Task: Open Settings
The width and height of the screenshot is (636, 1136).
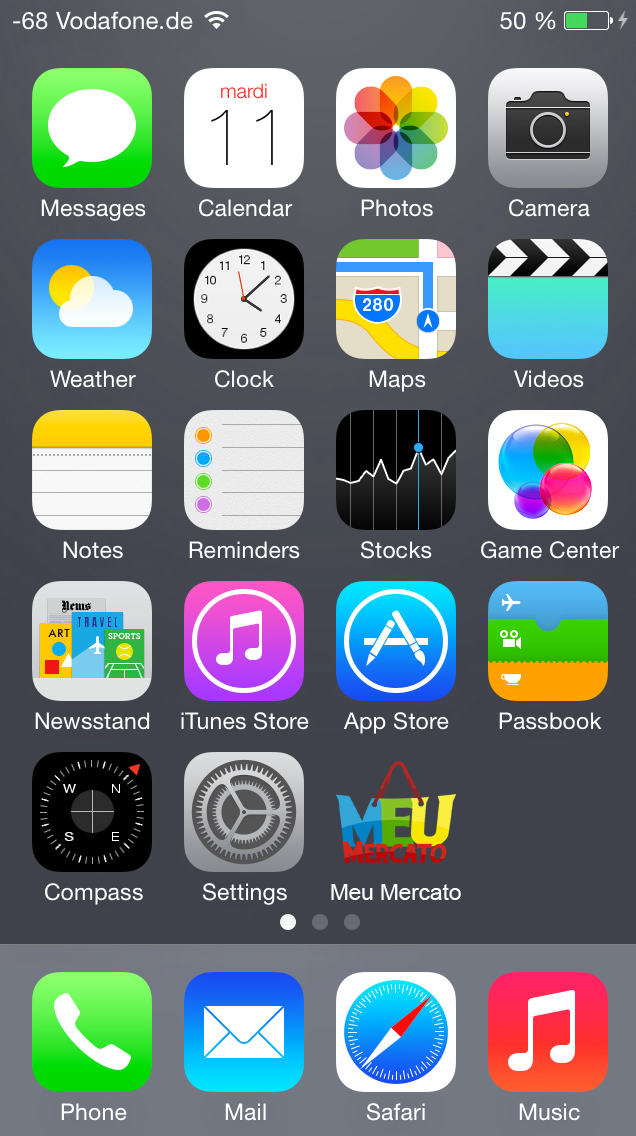Action: pos(244,812)
